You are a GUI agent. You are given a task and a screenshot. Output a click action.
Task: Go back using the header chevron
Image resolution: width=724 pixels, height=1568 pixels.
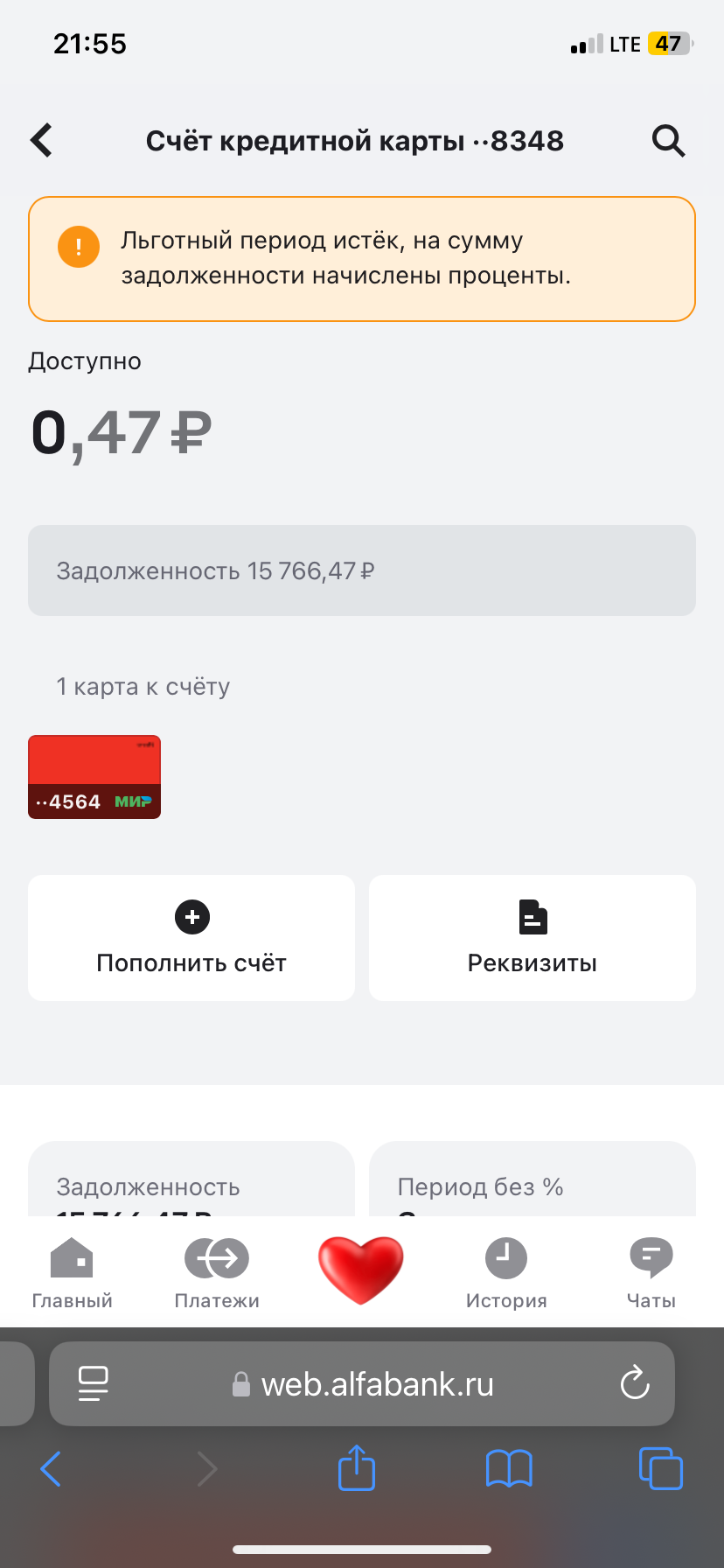pyautogui.click(x=40, y=140)
